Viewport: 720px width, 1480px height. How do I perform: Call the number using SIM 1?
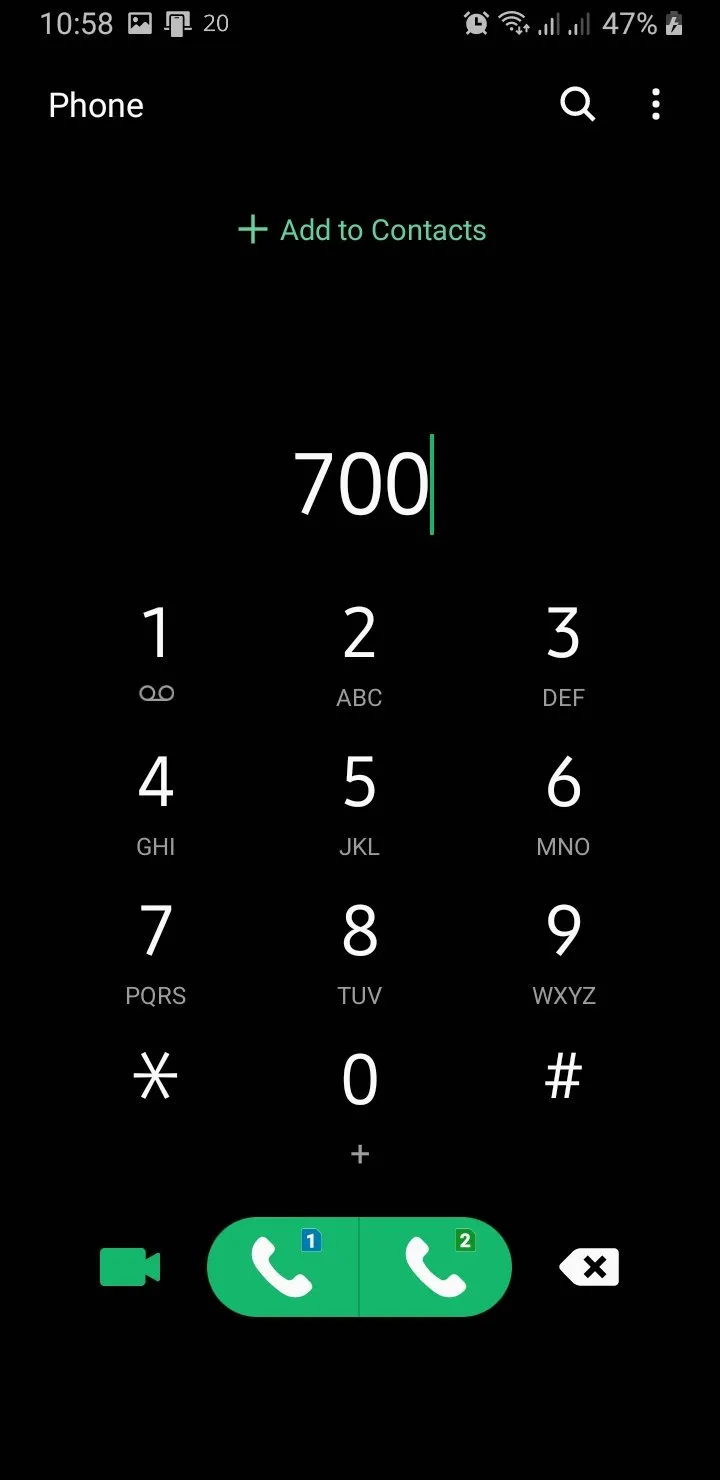pos(283,1267)
